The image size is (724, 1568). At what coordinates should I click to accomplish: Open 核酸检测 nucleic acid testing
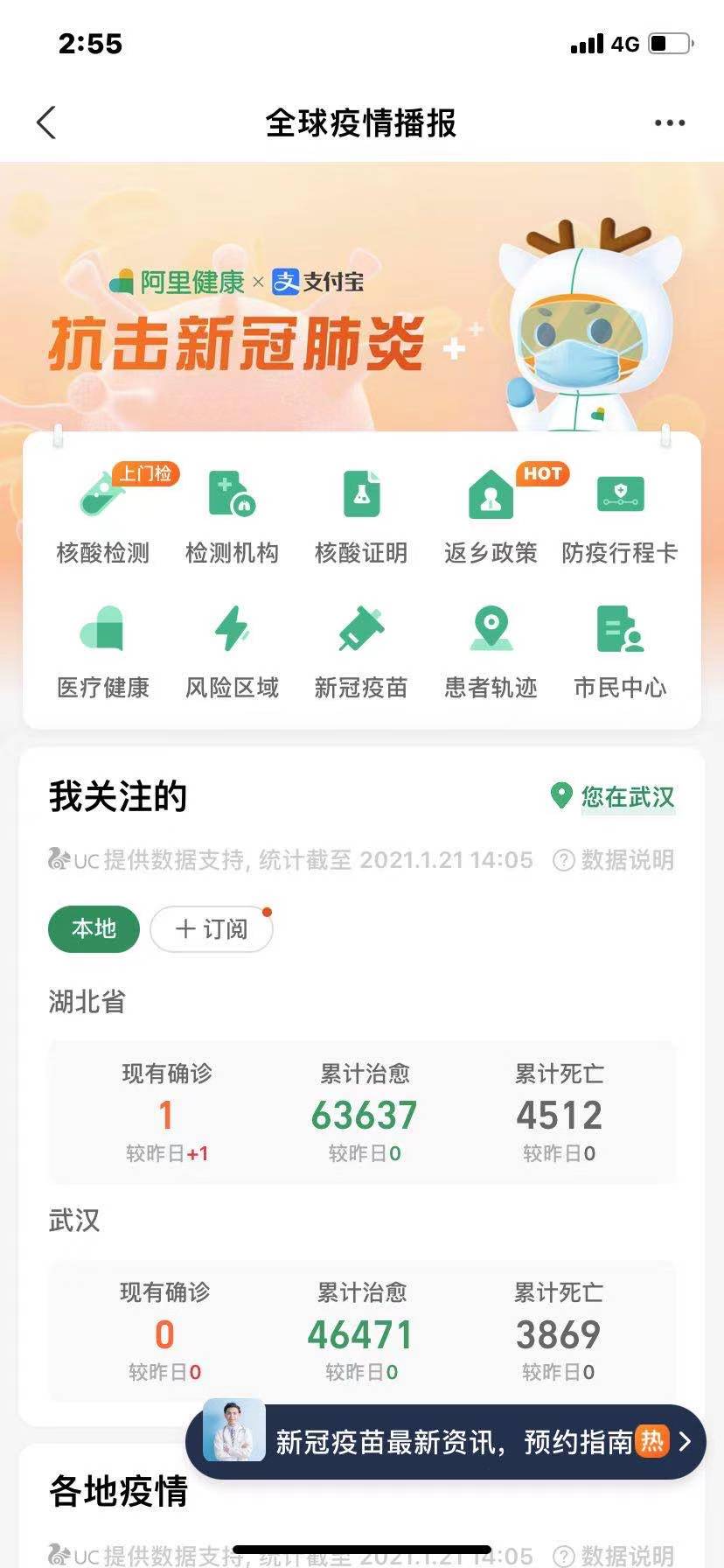click(x=103, y=516)
